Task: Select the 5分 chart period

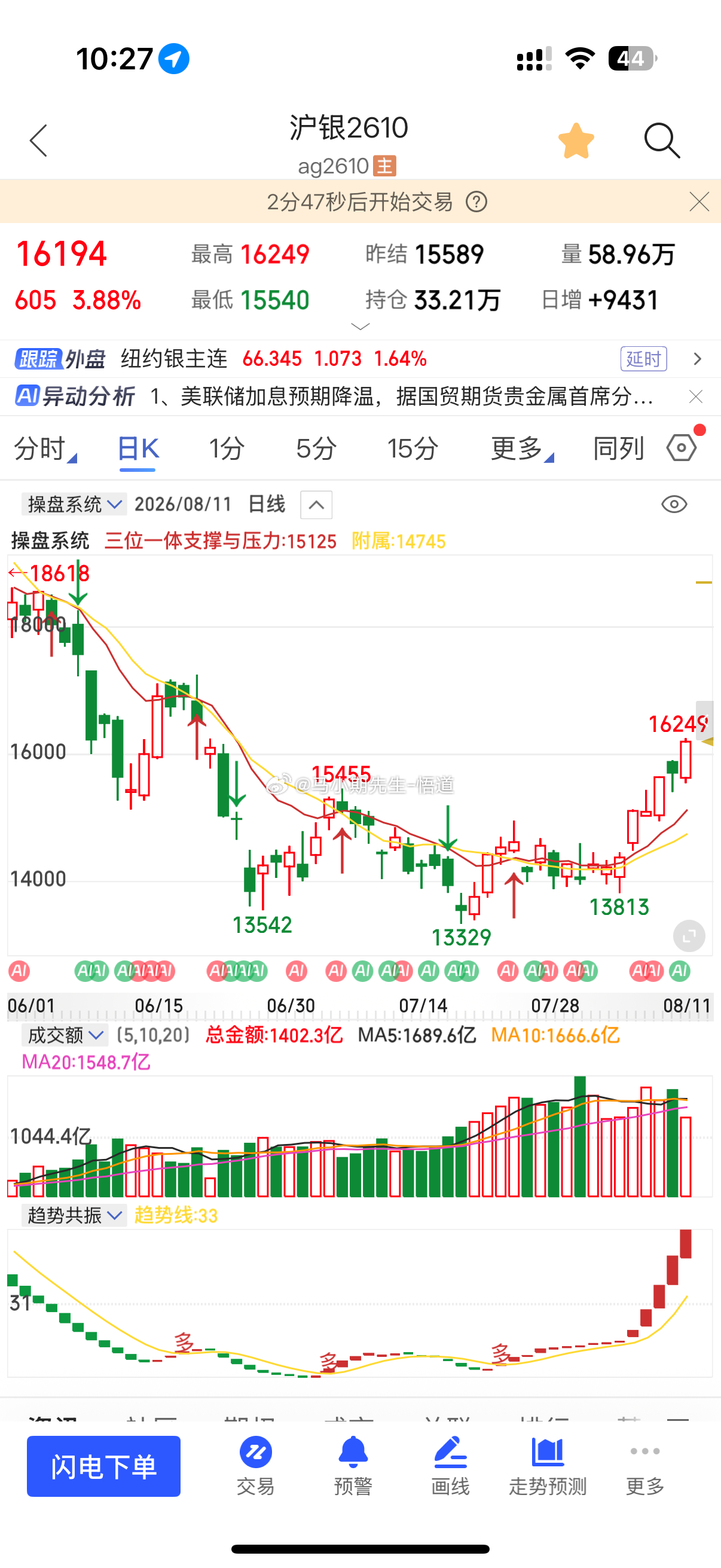Action: [316, 449]
